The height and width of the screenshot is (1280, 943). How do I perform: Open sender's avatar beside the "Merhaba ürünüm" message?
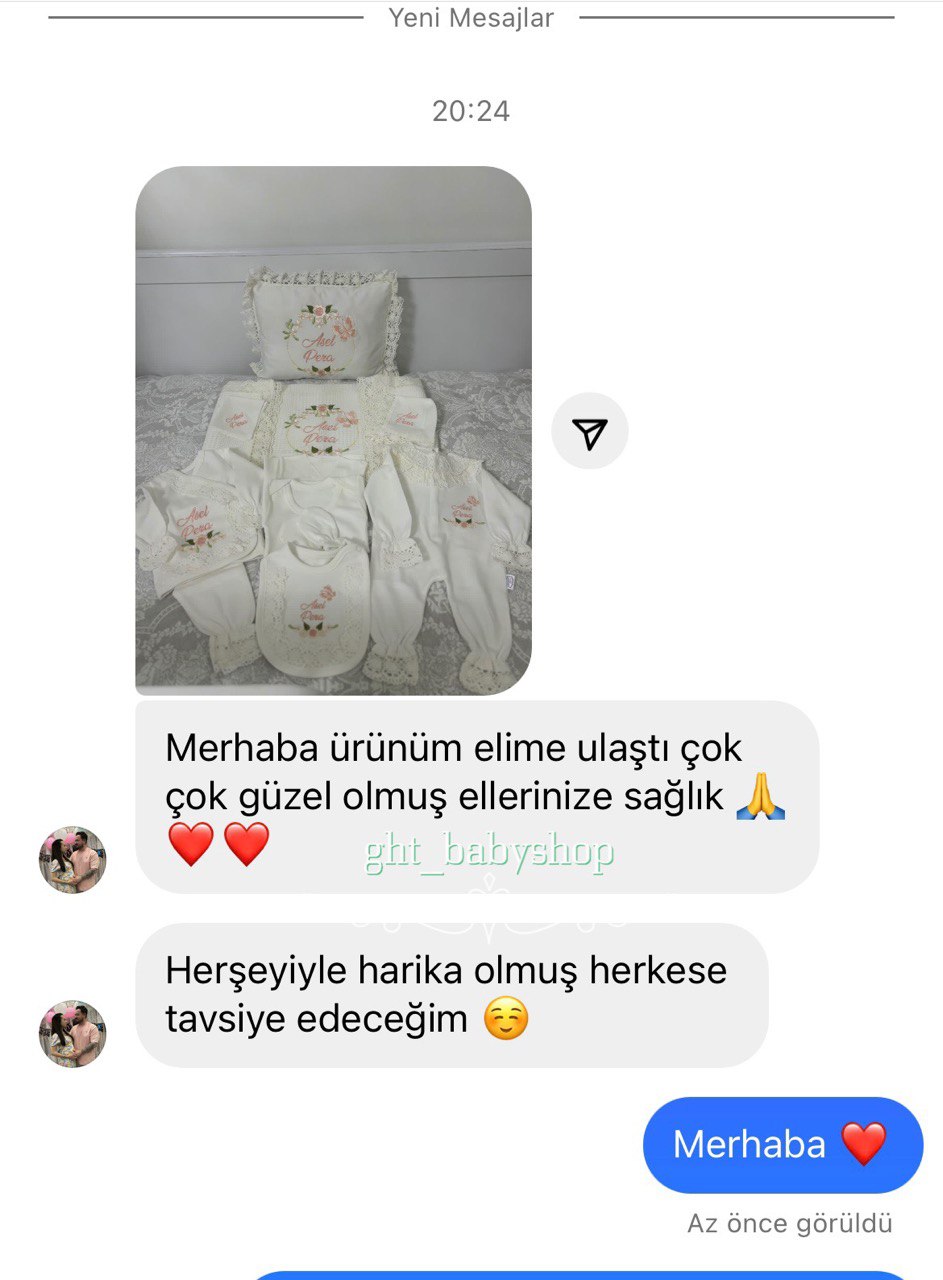[73, 859]
